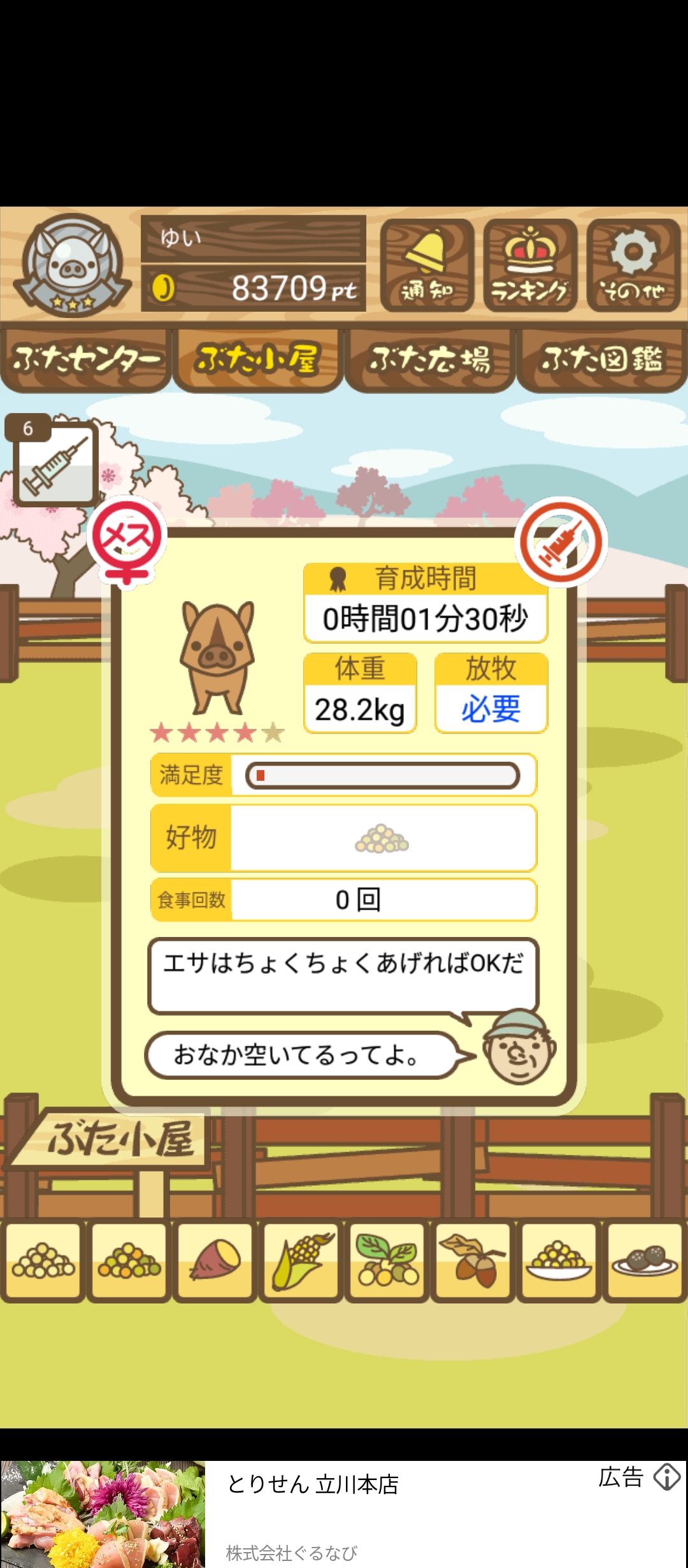
Task: Pick the leafy vegetables and beans feed
Action: coord(387,1261)
